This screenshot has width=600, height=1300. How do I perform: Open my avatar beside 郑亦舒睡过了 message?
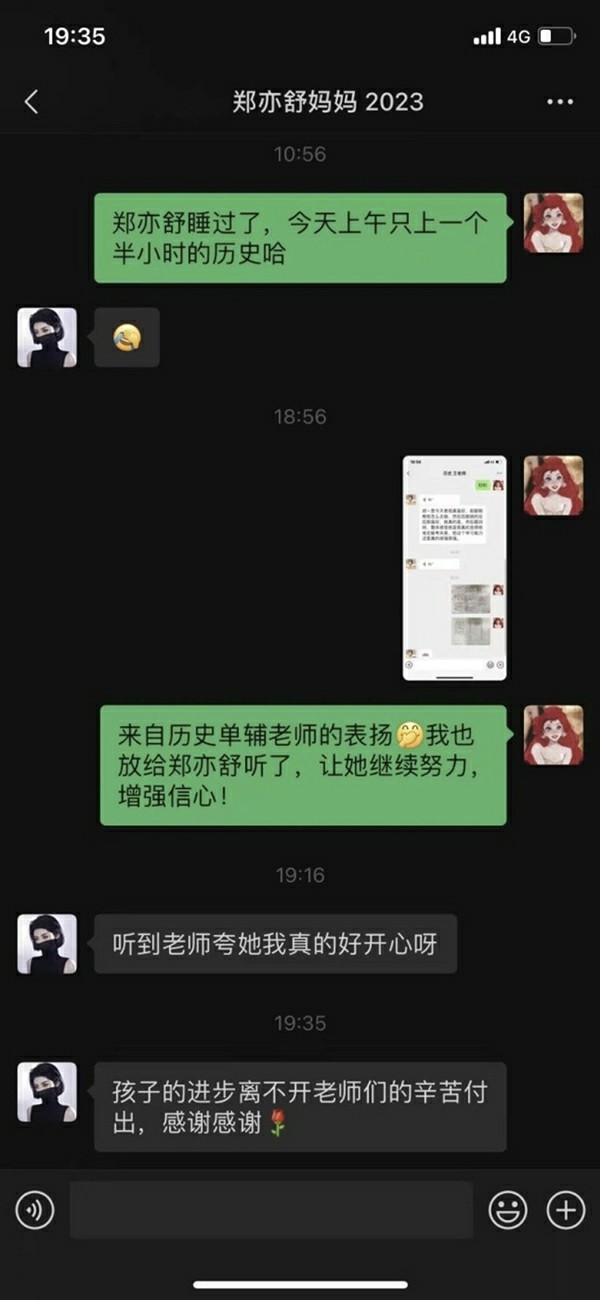click(553, 223)
